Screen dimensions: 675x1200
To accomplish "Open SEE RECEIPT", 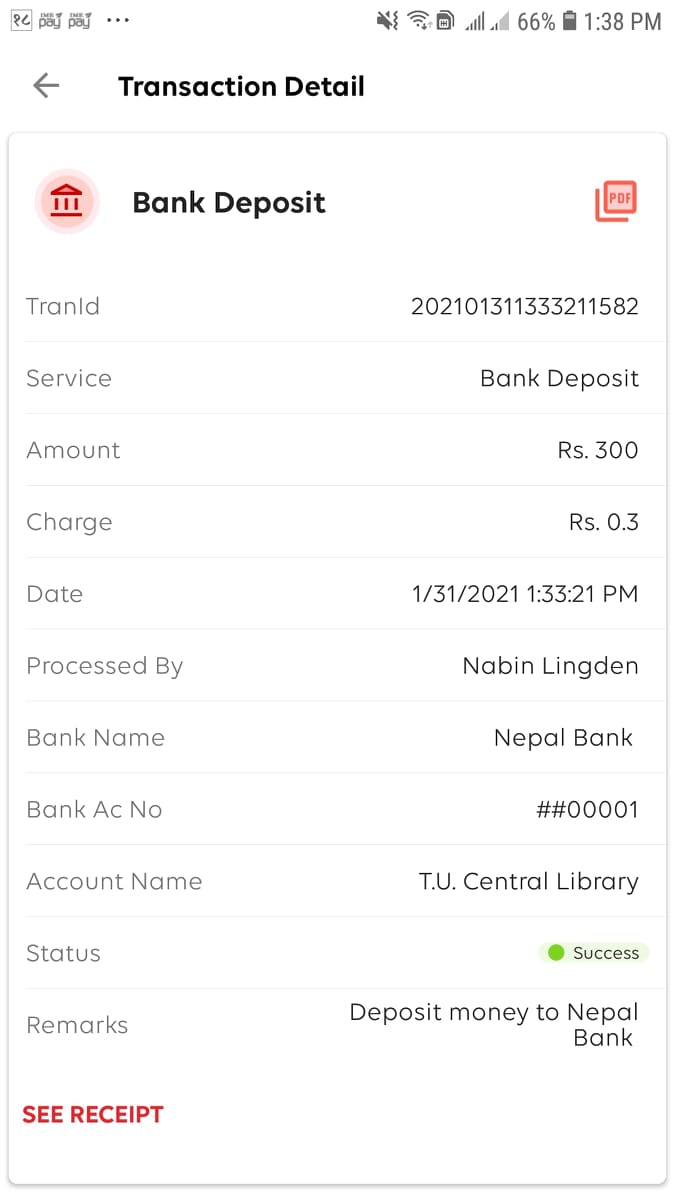I will click(x=93, y=1114).
